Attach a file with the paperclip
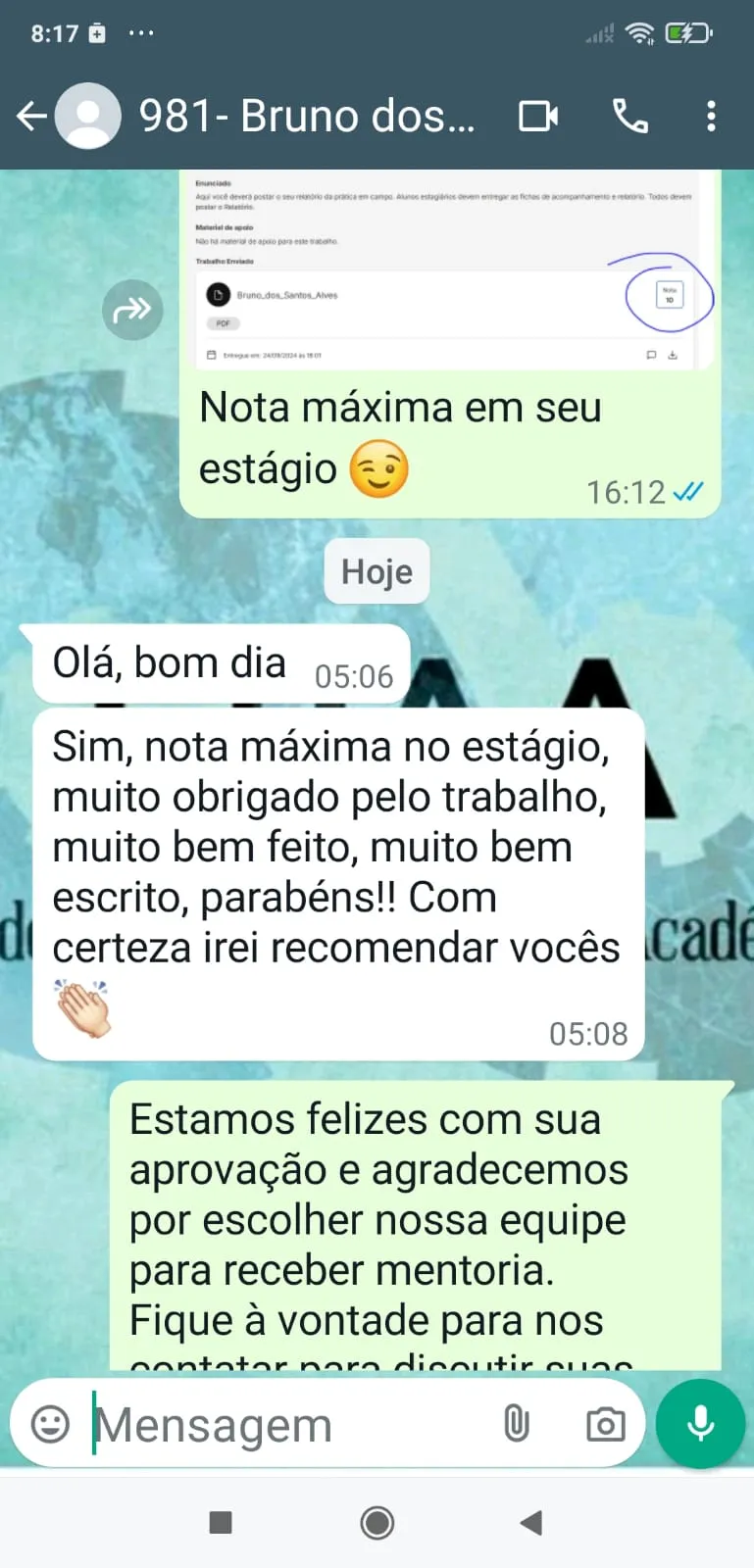This screenshot has width=754, height=1568. 516,1424
